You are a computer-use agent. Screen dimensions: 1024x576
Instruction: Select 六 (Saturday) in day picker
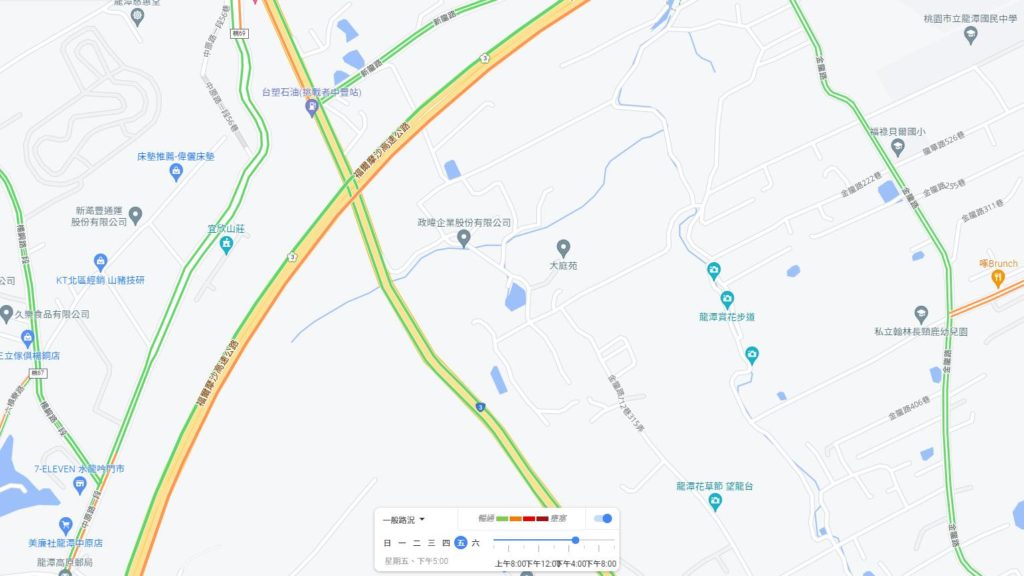pyautogui.click(x=476, y=542)
